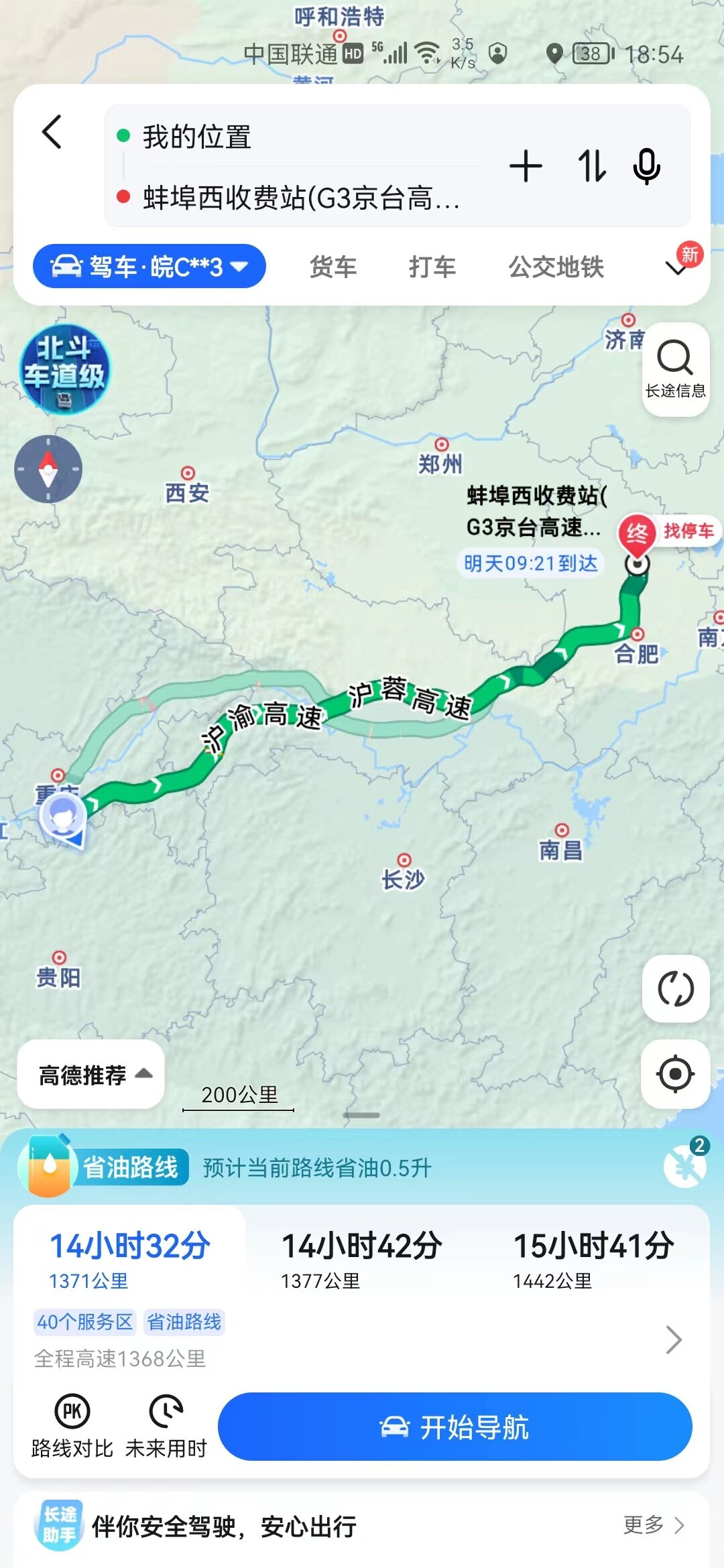This screenshot has width=724, height=1568.
Task: Switch to the 公交地铁 tab
Action: 556,267
